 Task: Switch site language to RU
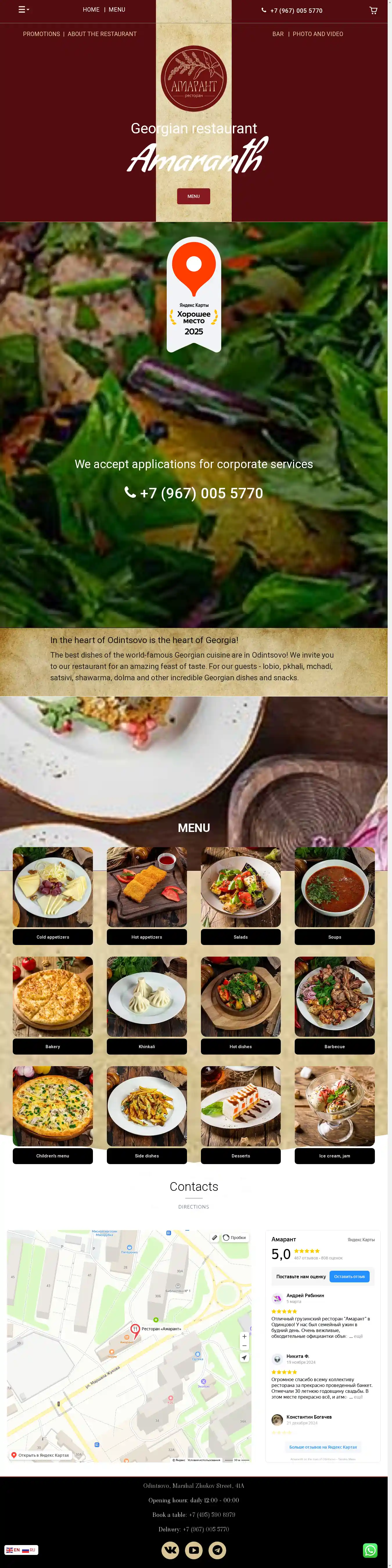point(29,1550)
